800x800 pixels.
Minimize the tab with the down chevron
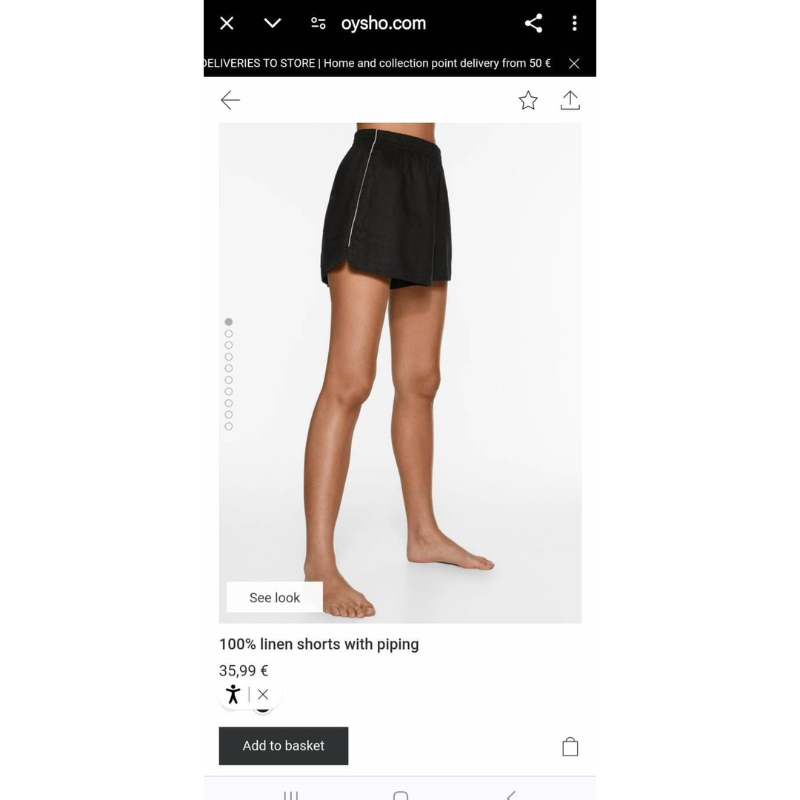click(272, 23)
